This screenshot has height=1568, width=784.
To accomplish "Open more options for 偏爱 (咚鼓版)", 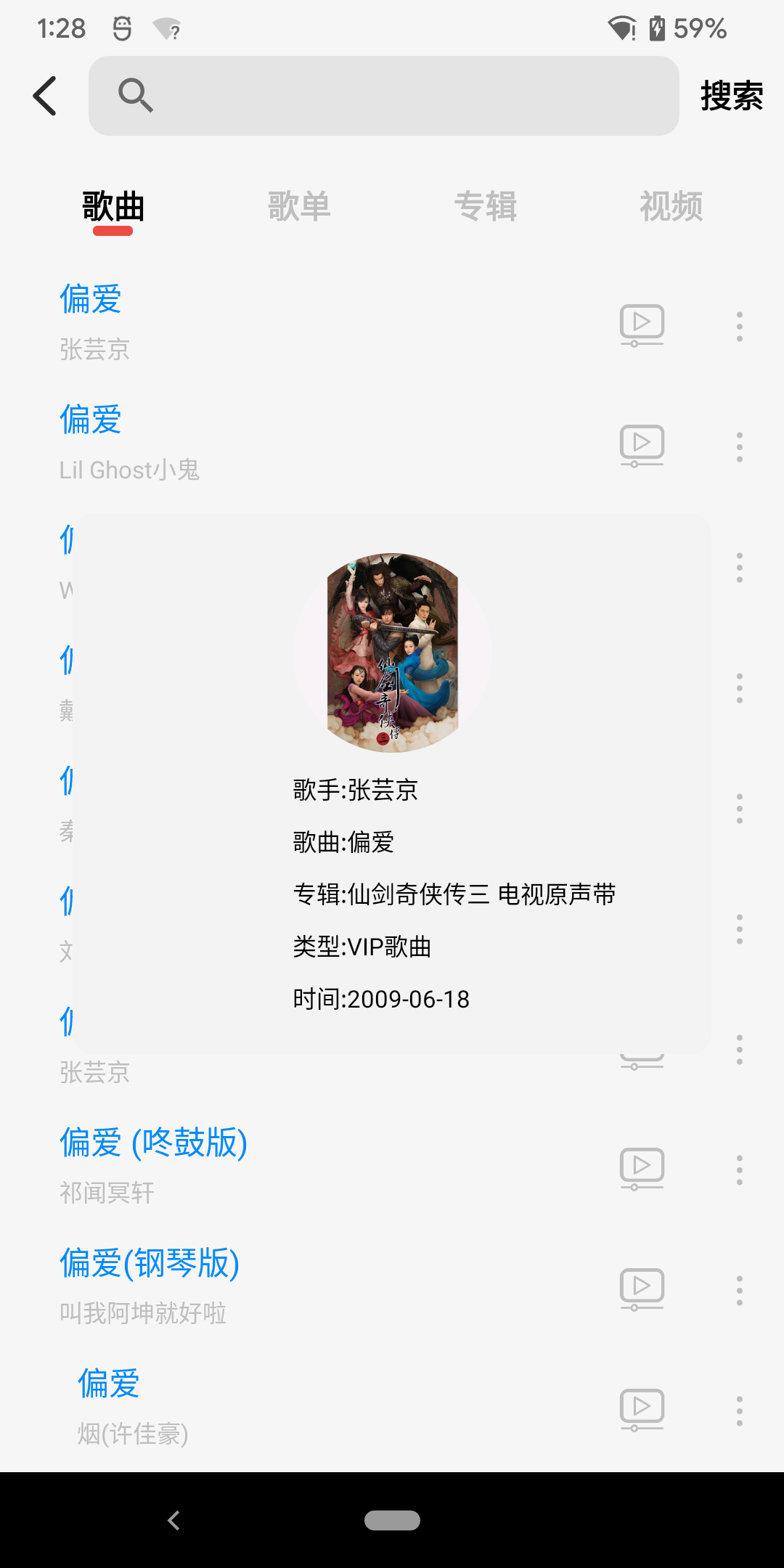I will (x=739, y=1170).
